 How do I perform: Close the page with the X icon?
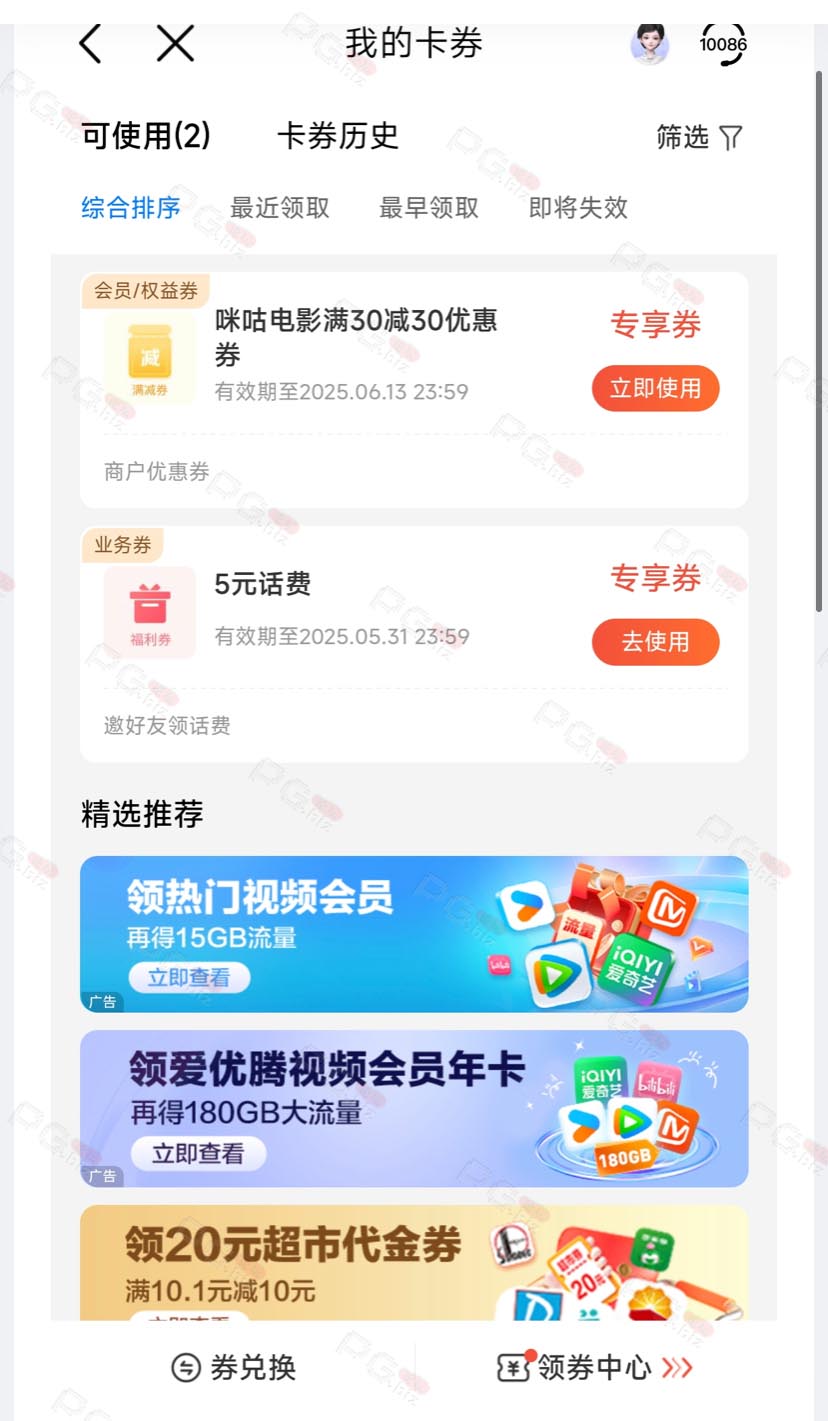[175, 44]
